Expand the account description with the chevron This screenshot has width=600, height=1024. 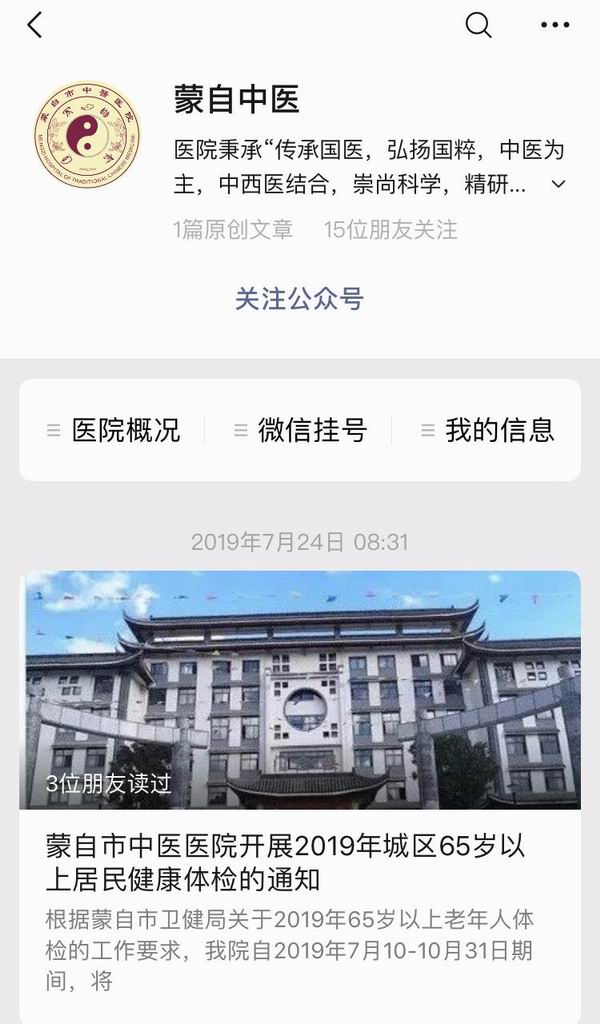pos(559,184)
